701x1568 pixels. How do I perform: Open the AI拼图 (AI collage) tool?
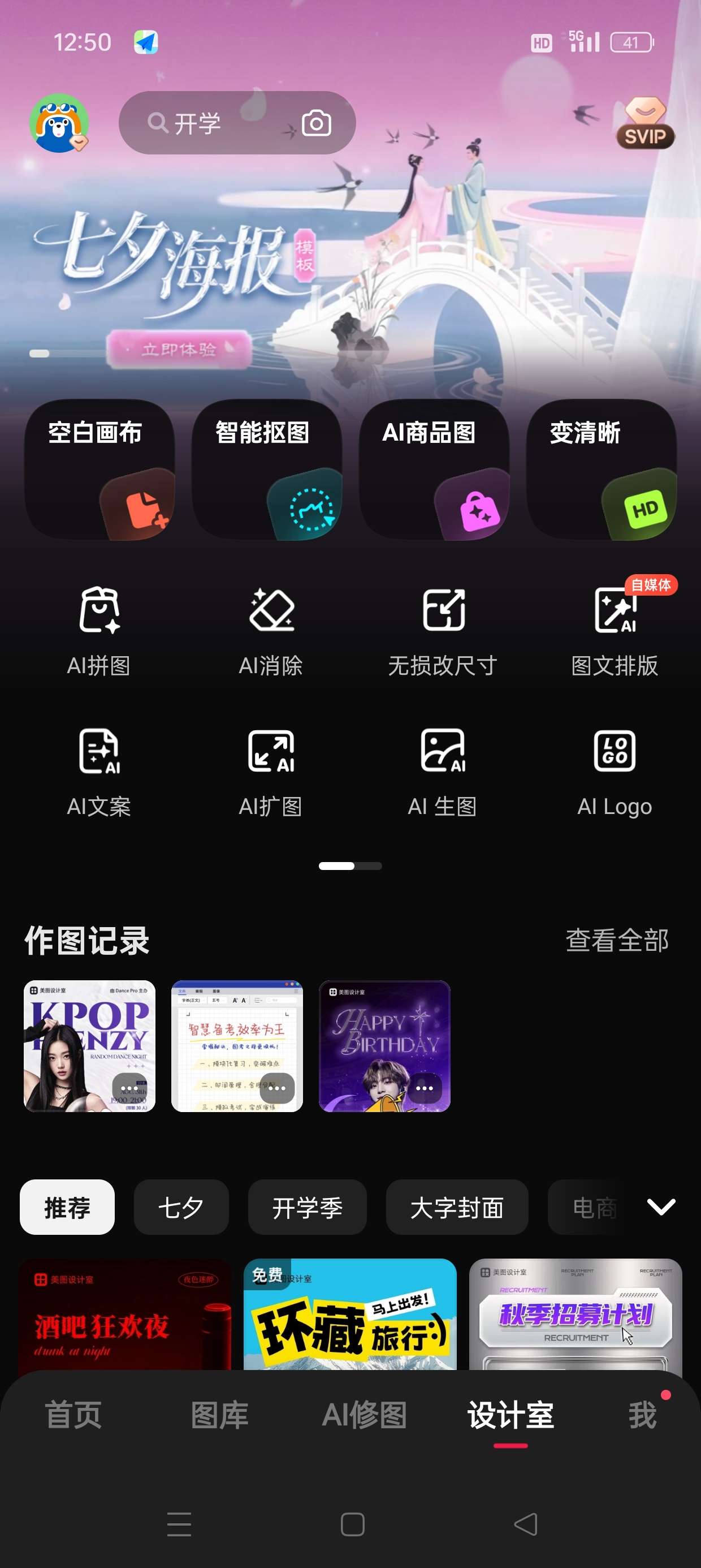(98, 630)
